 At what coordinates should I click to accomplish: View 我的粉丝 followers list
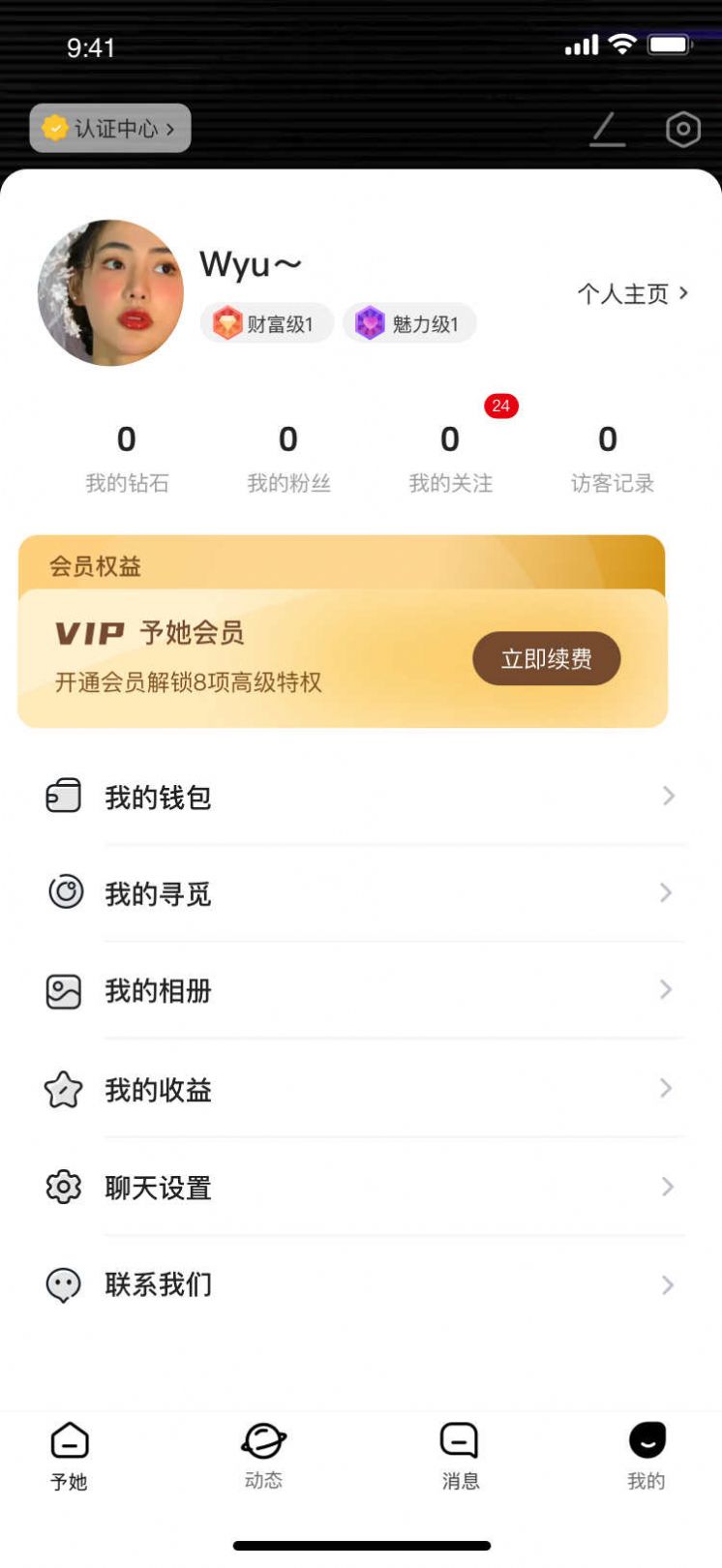288,457
